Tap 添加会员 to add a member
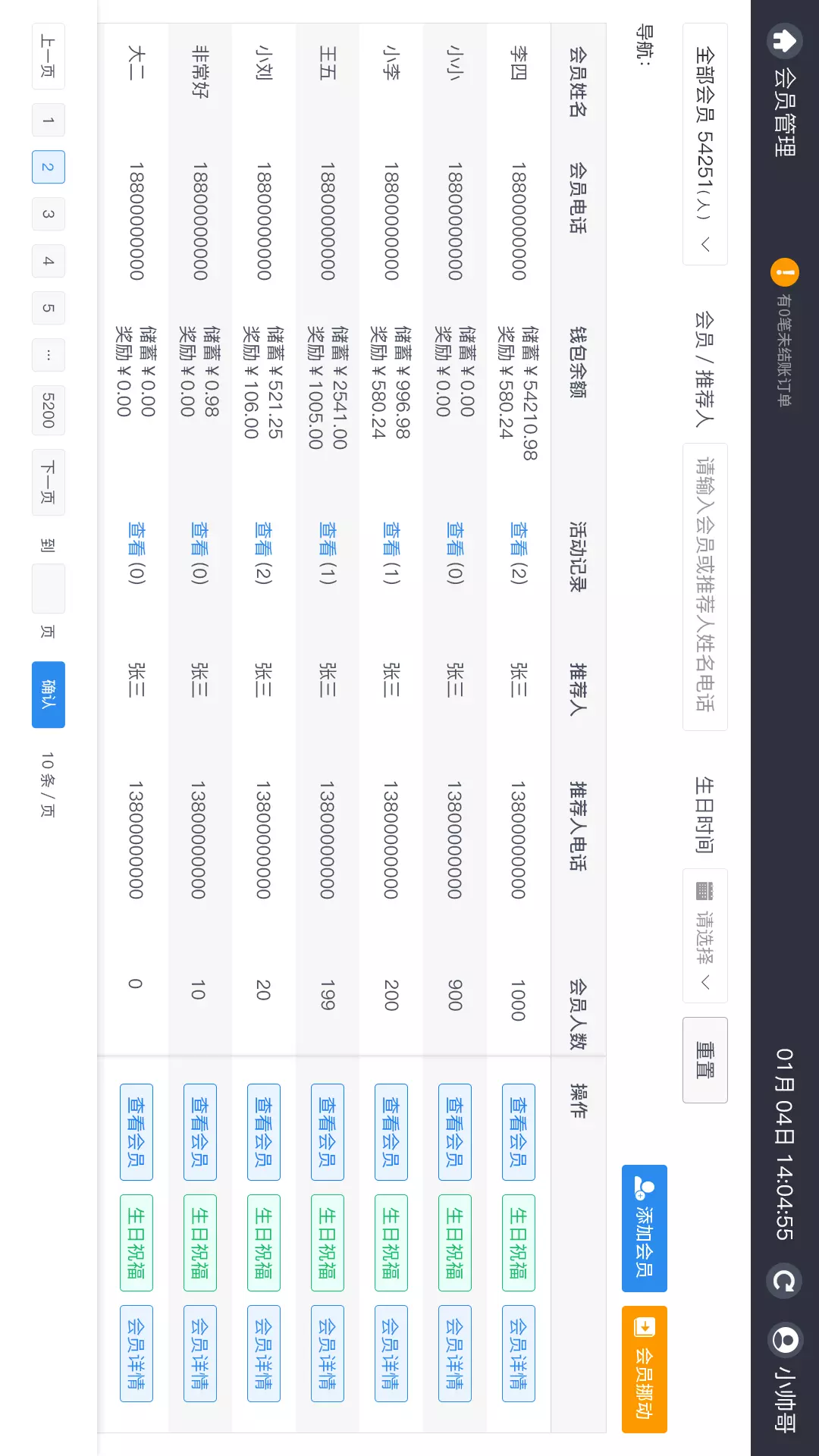819x1456 pixels. coord(645,1228)
